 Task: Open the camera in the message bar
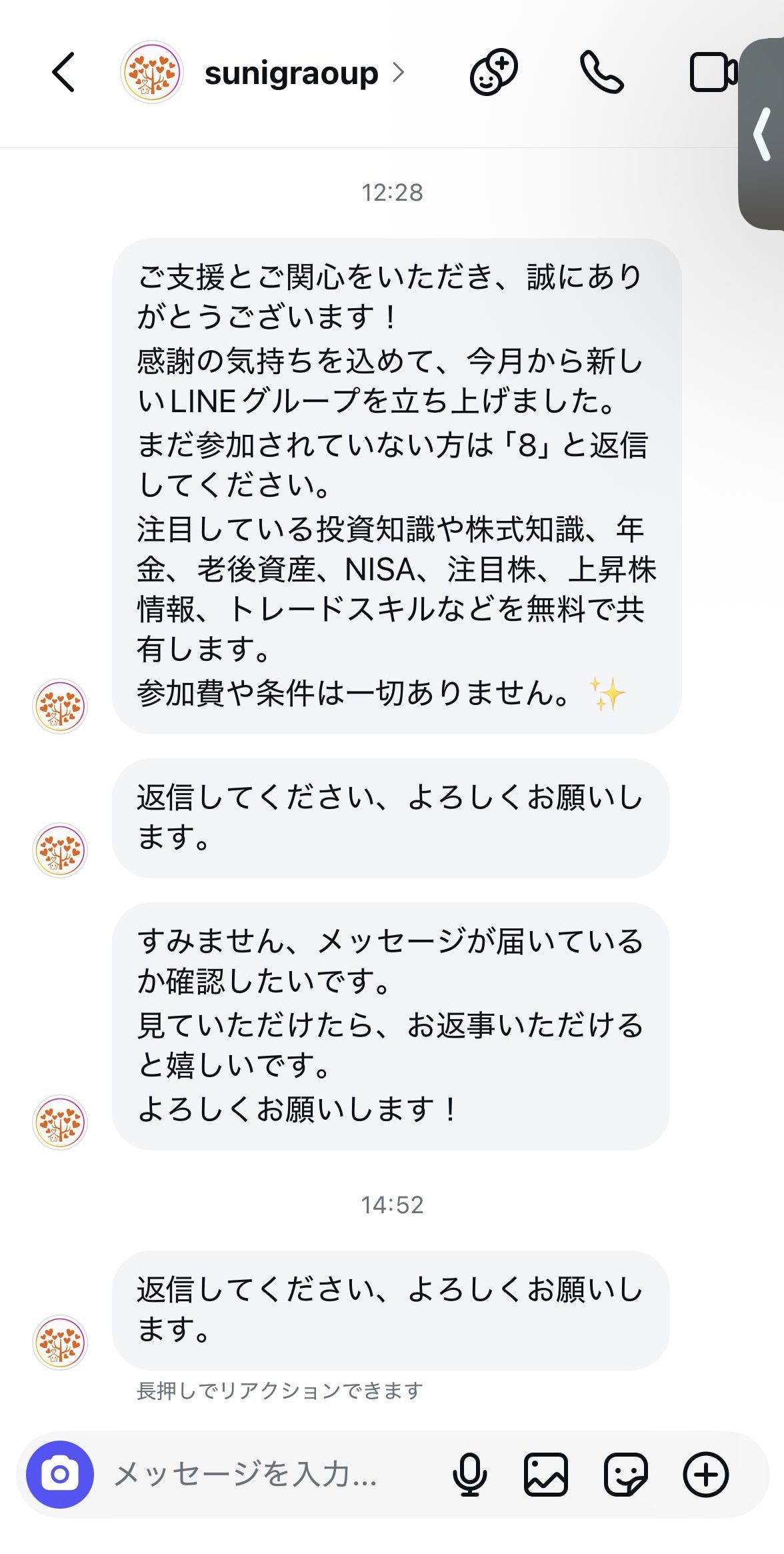(60, 1474)
